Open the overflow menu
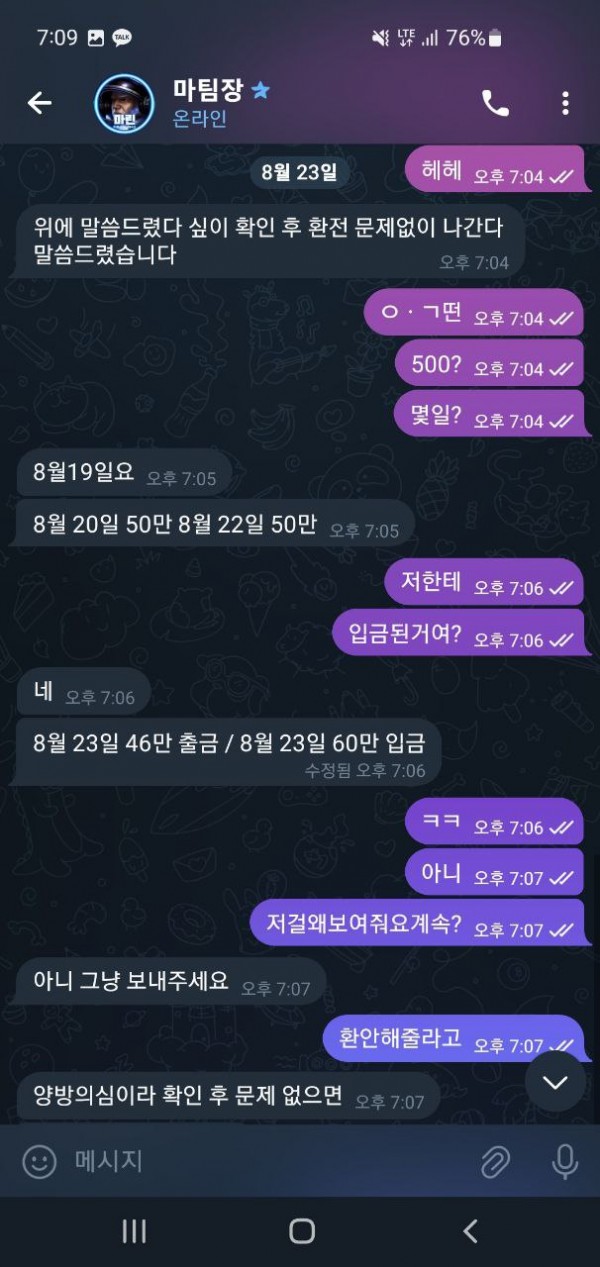The width and height of the screenshot is (600, 1267). (565, 103)
